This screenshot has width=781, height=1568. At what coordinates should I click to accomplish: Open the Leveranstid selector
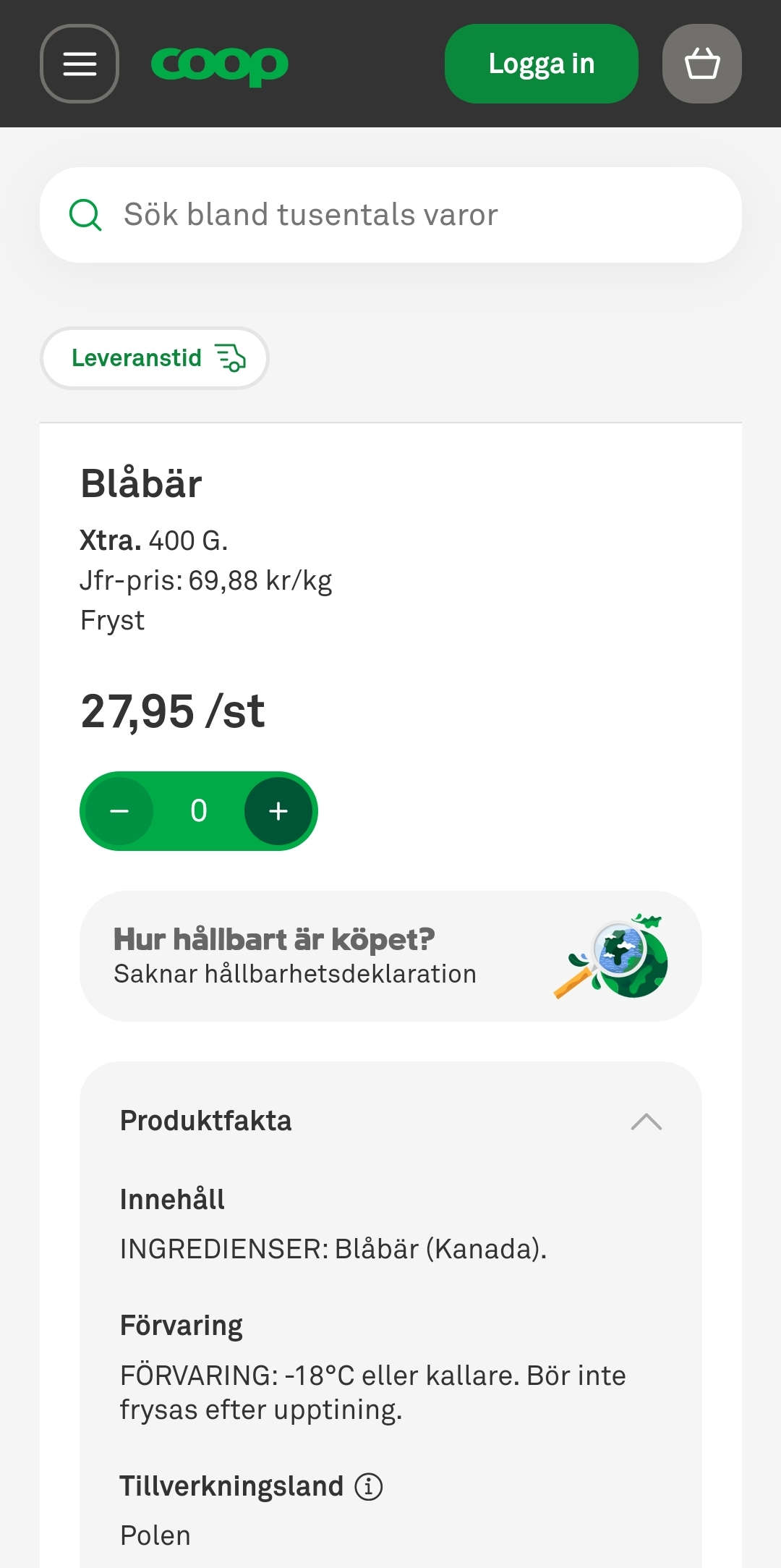coord(154,357)
